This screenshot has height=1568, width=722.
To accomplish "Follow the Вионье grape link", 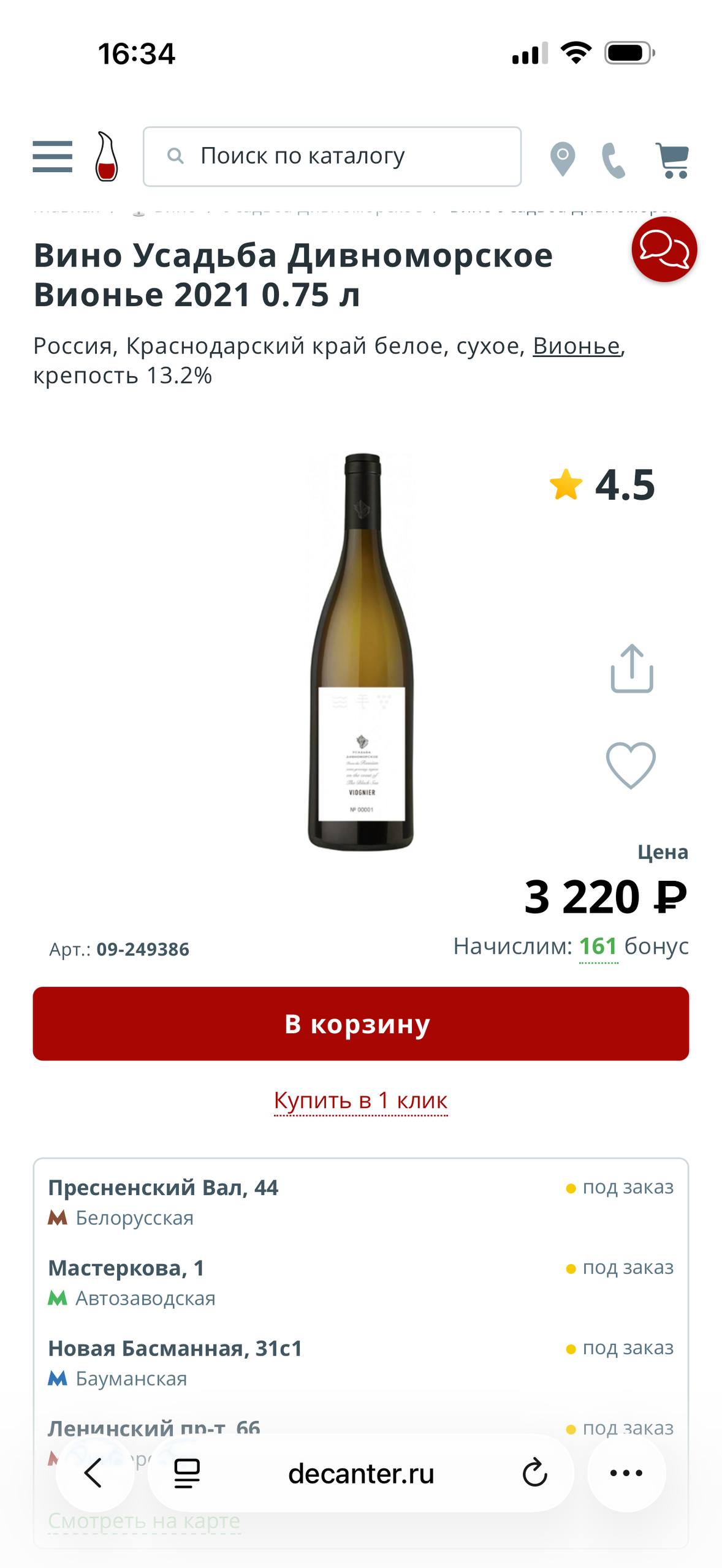I will tap(576, 346).
